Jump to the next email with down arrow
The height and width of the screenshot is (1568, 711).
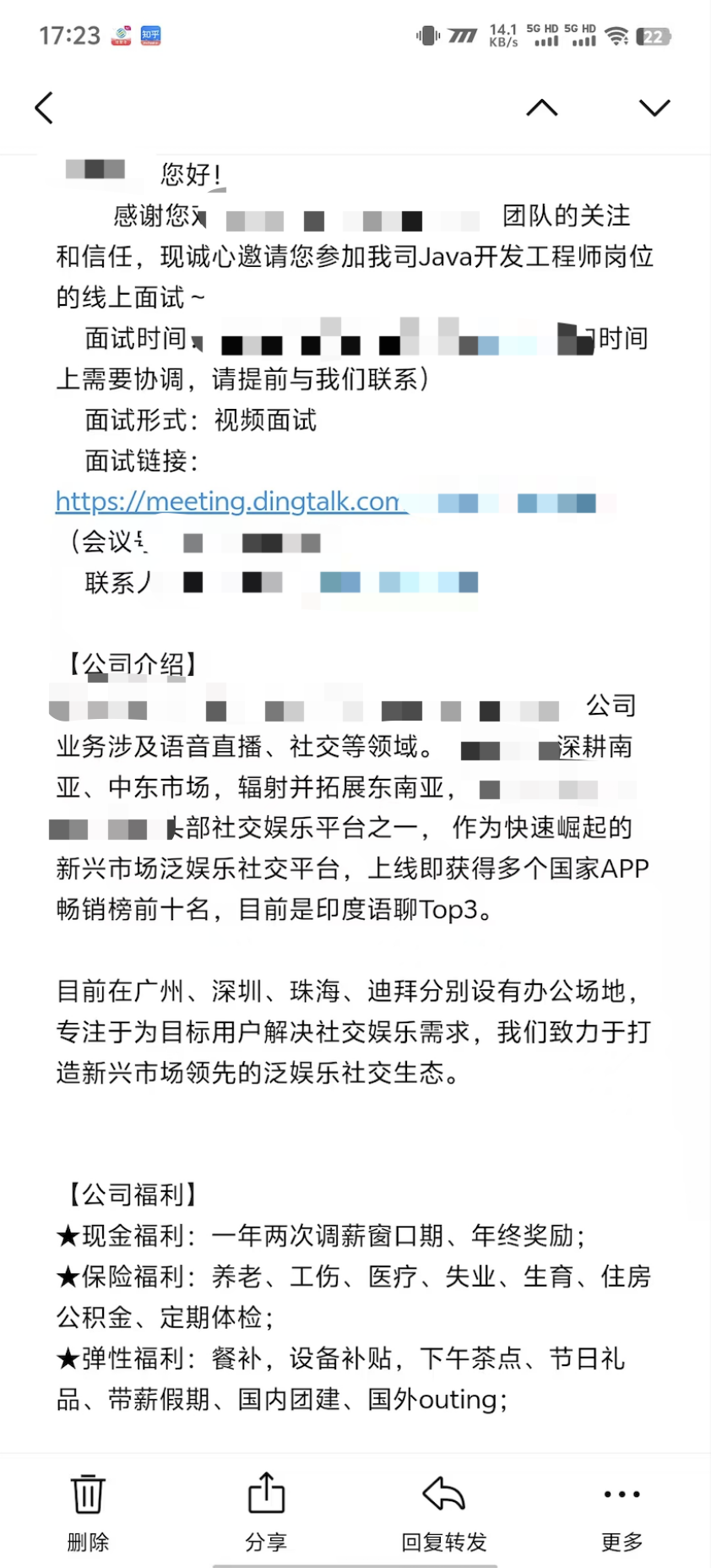[654, 108]
